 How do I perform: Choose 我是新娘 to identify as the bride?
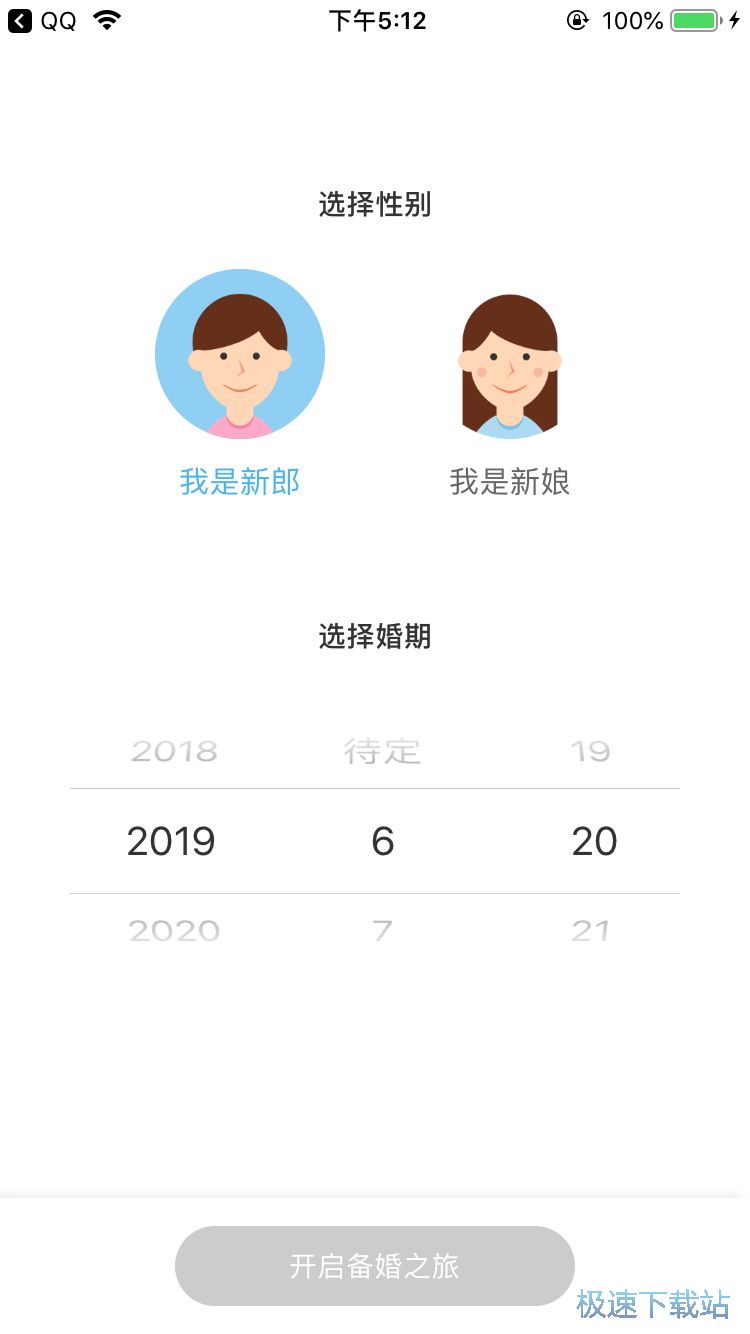click(510, 482)
